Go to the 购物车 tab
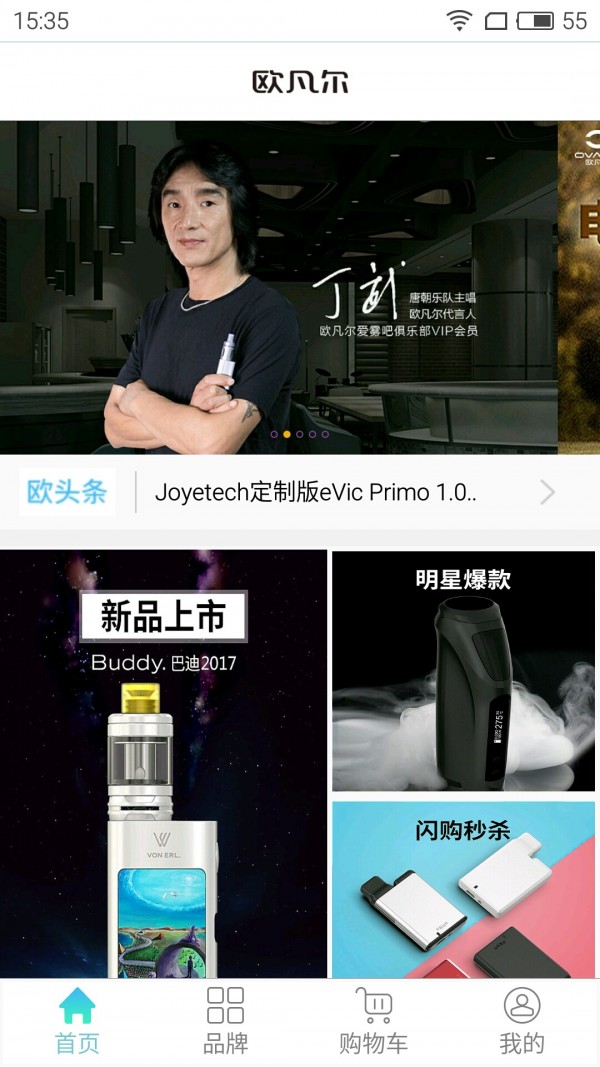600x1067 pixels. coord(373,1021)
